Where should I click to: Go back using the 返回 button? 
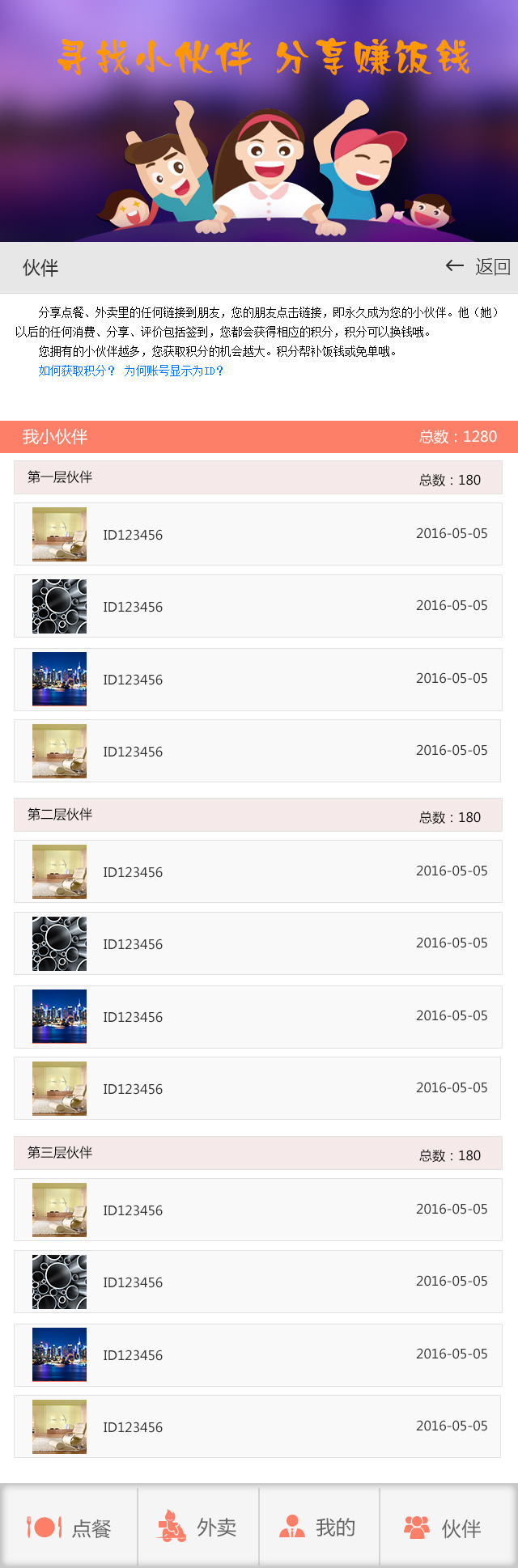[x=478, y=267]
